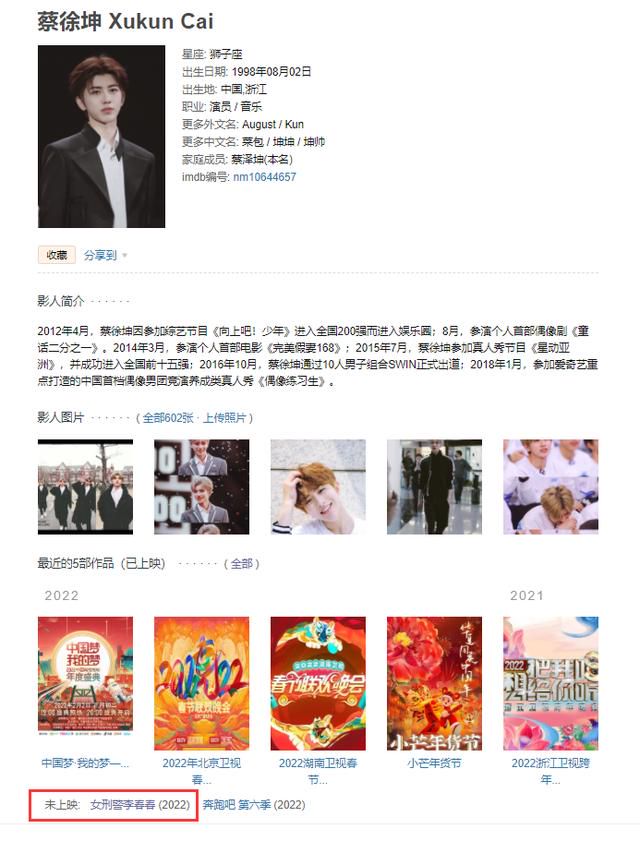Open 2022湖南卫视春节 poster
640x841 pixels.
click(318, 683)
